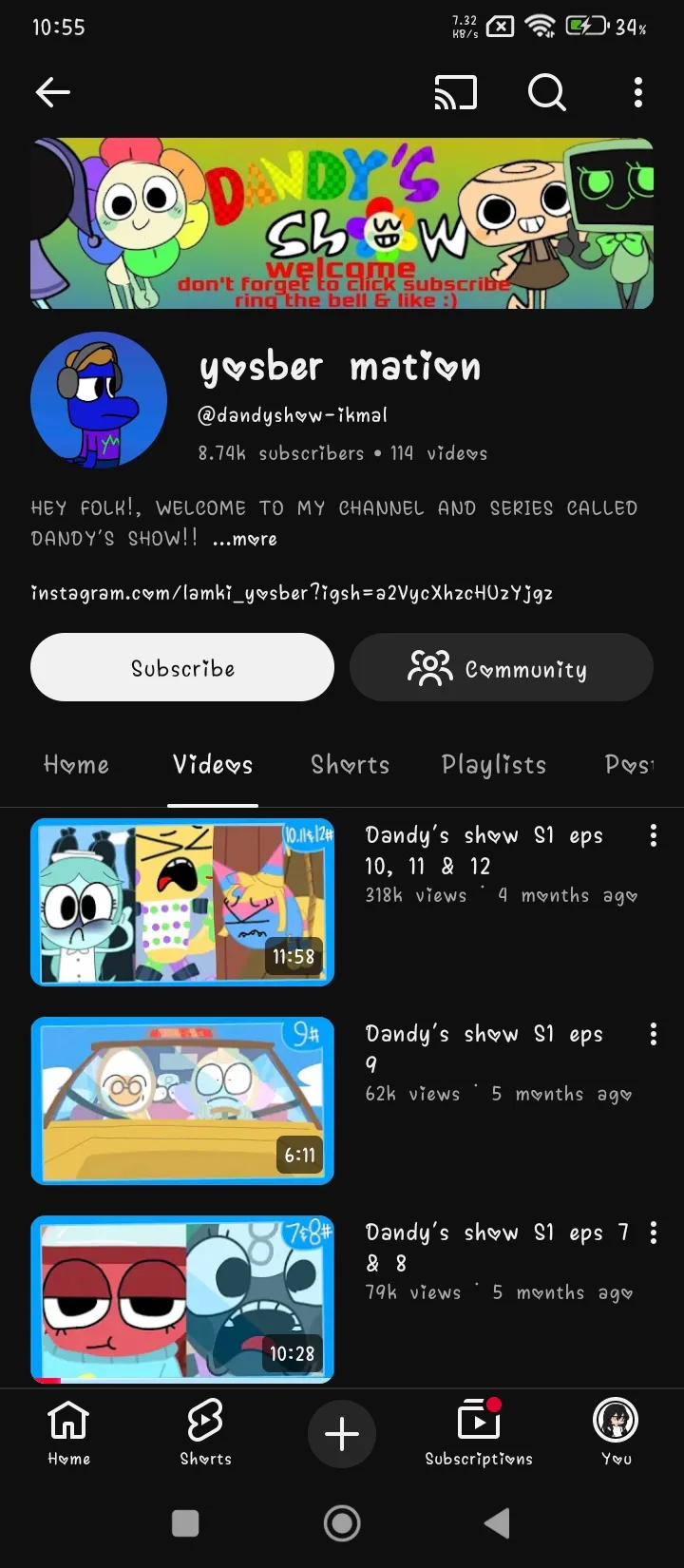The width and height of the screenshot is (684, 1568).
Task: Open the channel overflow menu
Action: click(637, 92)
